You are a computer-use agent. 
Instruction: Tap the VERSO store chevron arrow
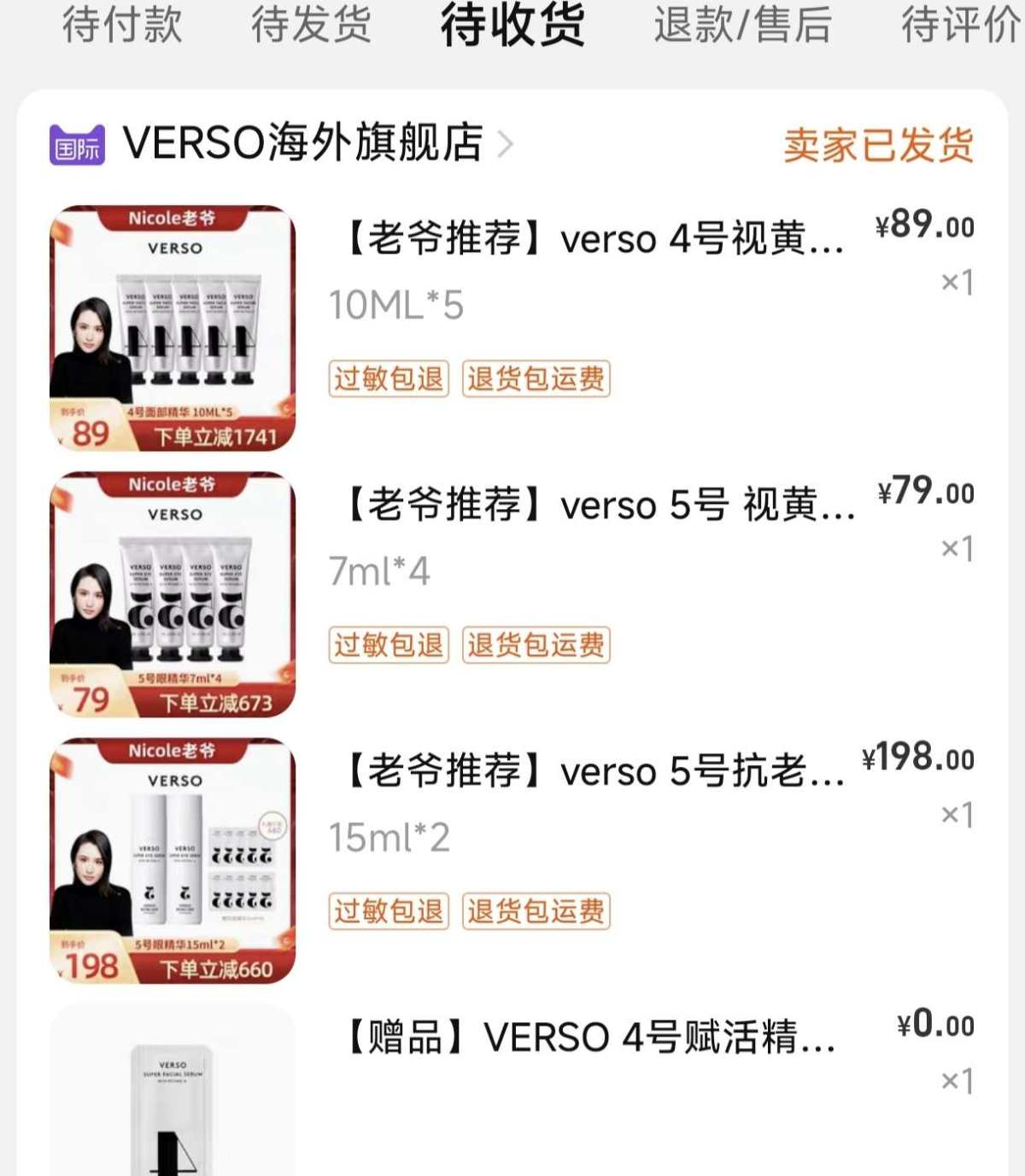click(x=507, y=145)
